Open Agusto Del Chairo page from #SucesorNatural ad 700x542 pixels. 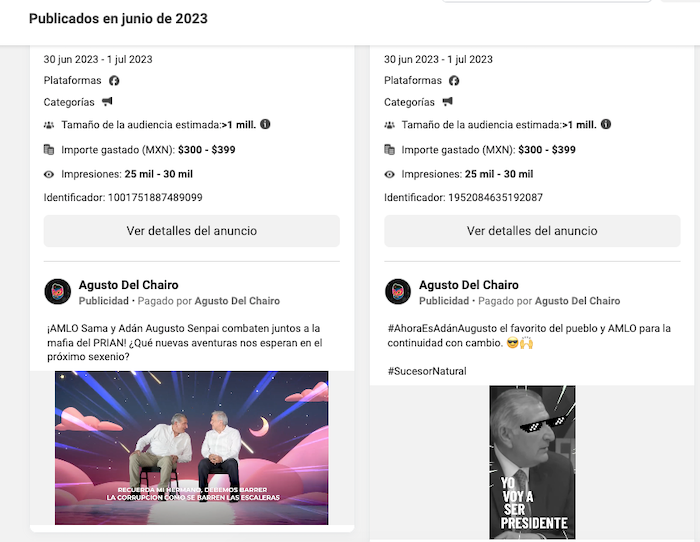click(x=468, y=285)
